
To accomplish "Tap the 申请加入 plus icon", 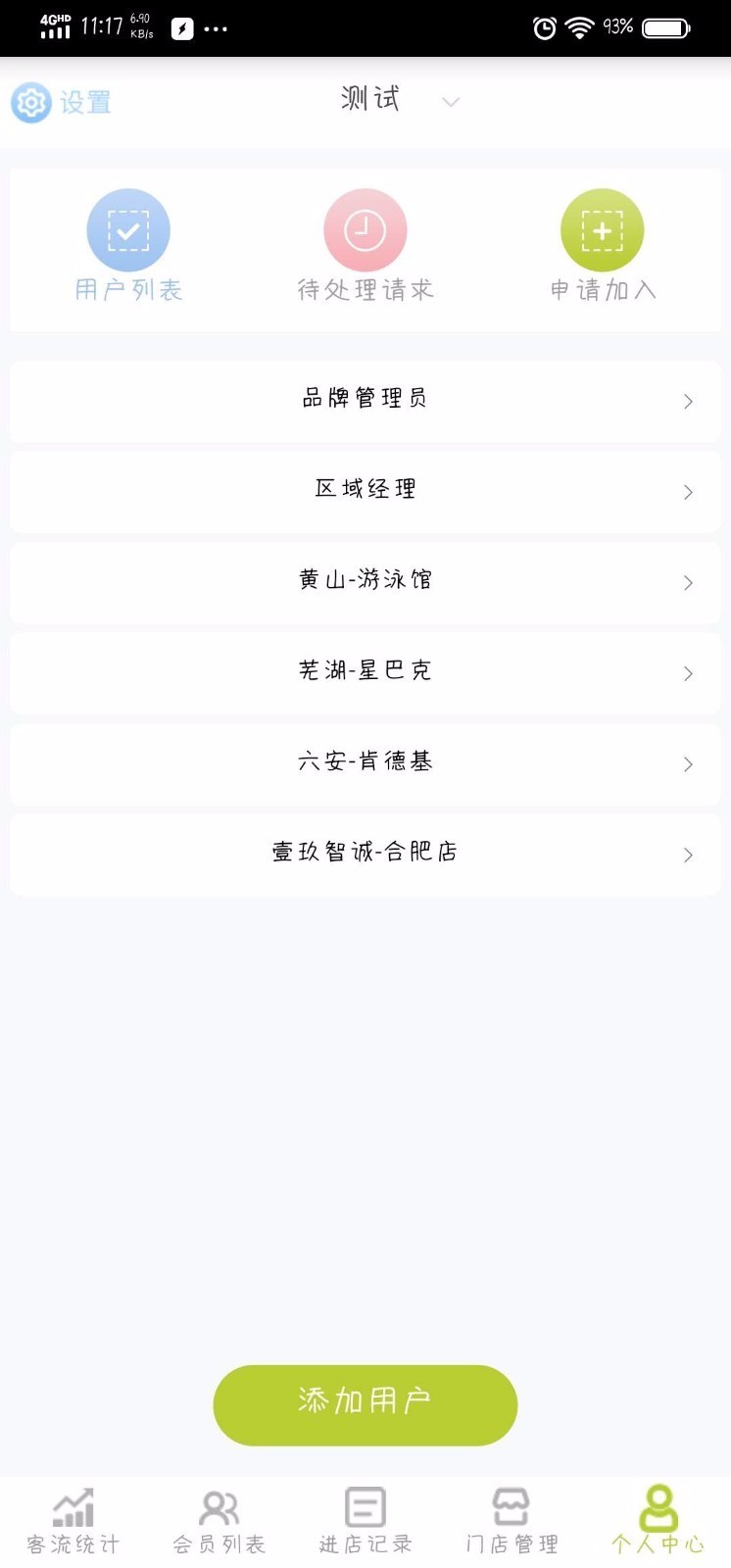I will 602,228.
